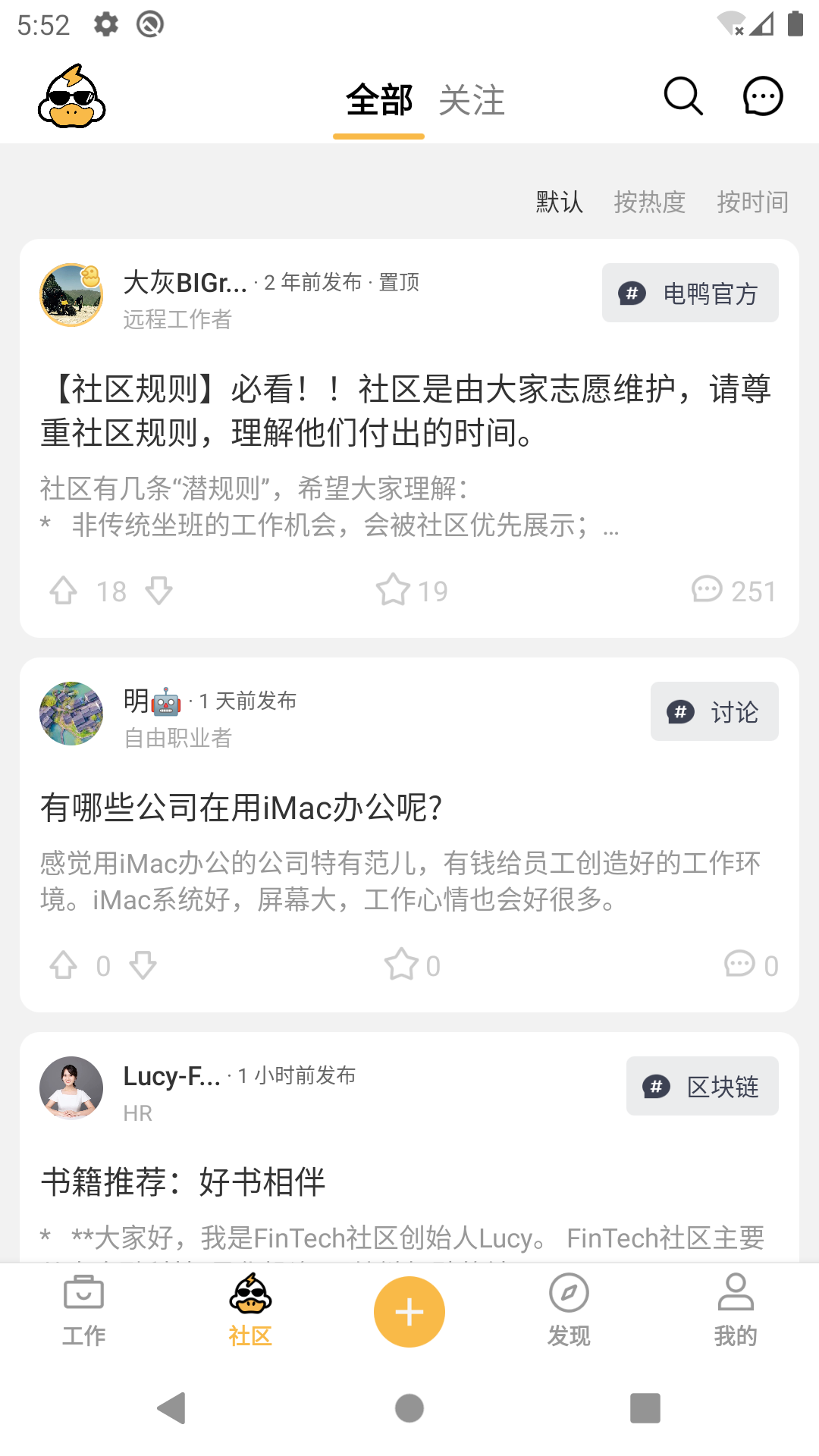
Task: Sort posts by 按时间
Action: point(752,202)
